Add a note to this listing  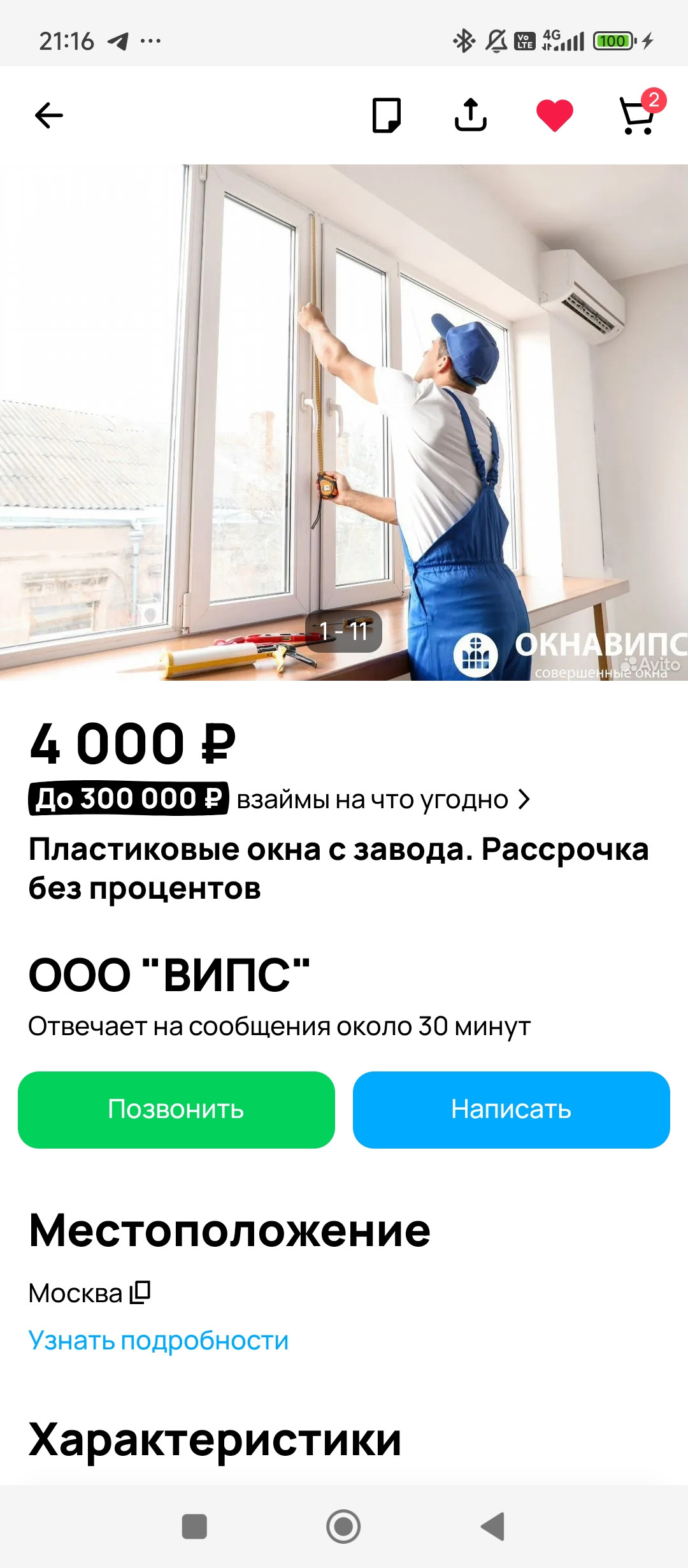pos(386,115)
